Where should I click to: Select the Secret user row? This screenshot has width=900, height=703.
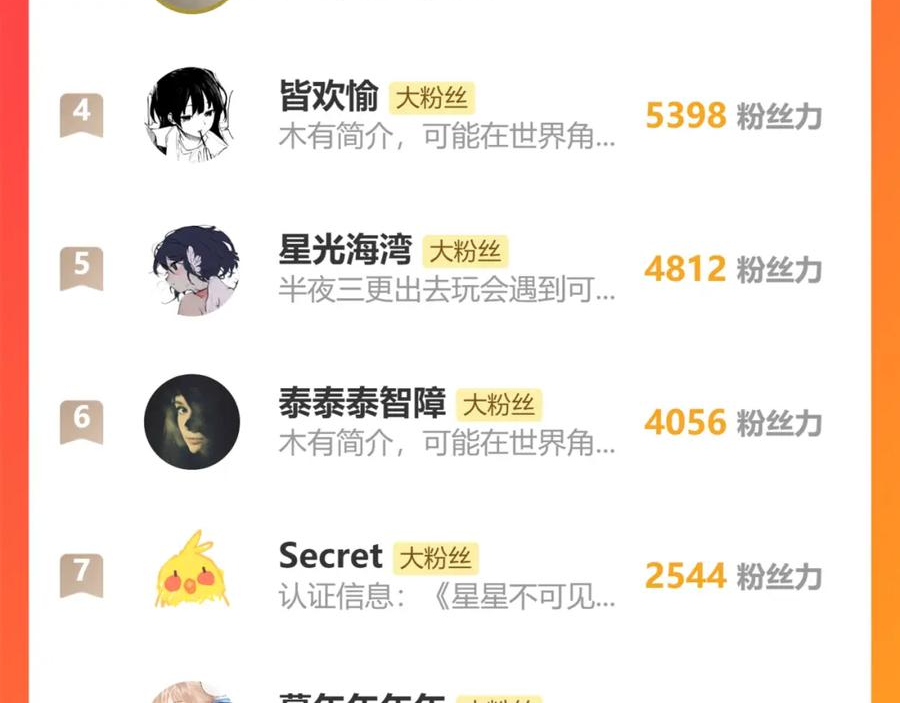pyautogui.click(x=449, y=575)
